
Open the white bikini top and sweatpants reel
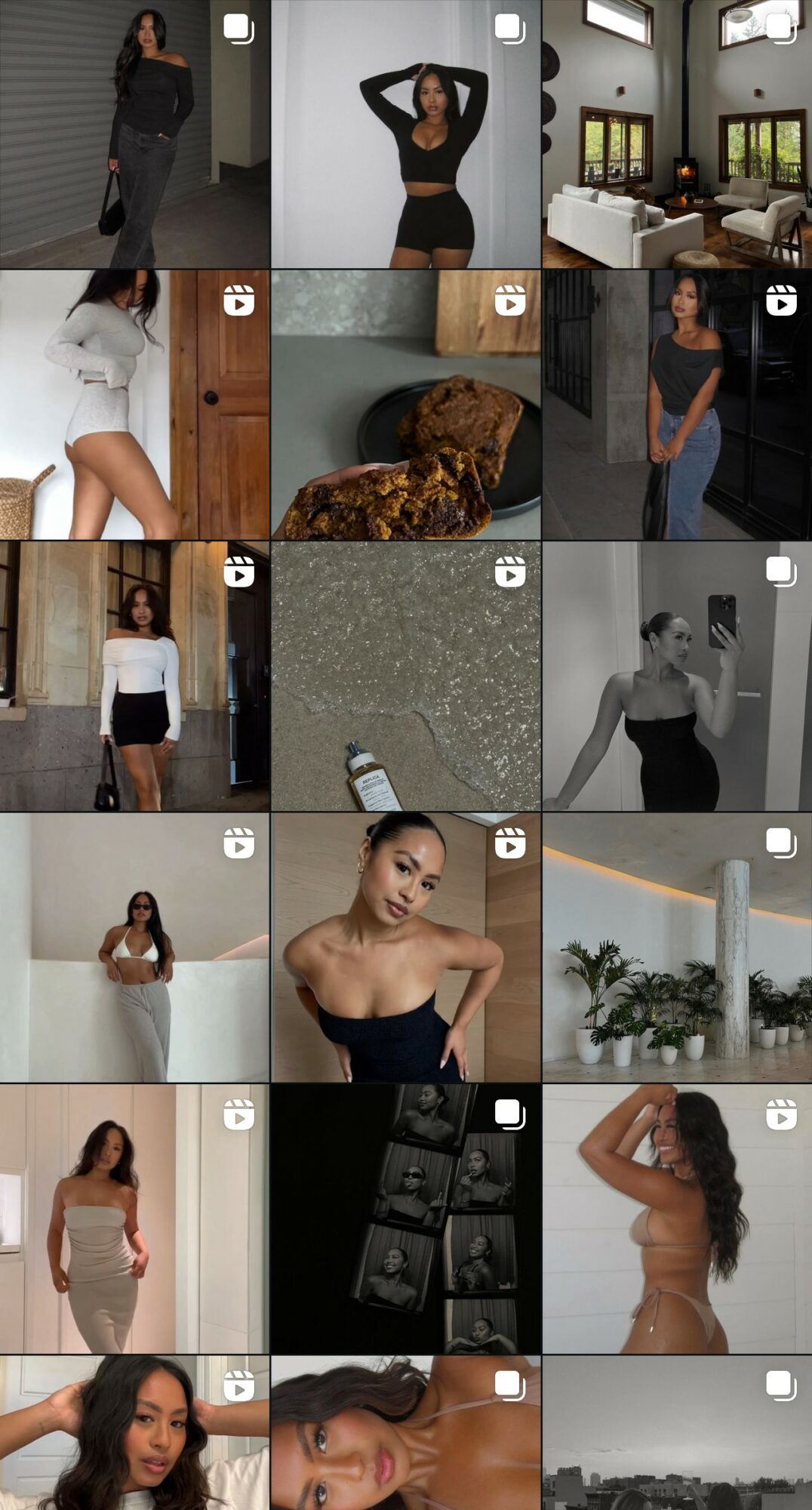point(134,947)
